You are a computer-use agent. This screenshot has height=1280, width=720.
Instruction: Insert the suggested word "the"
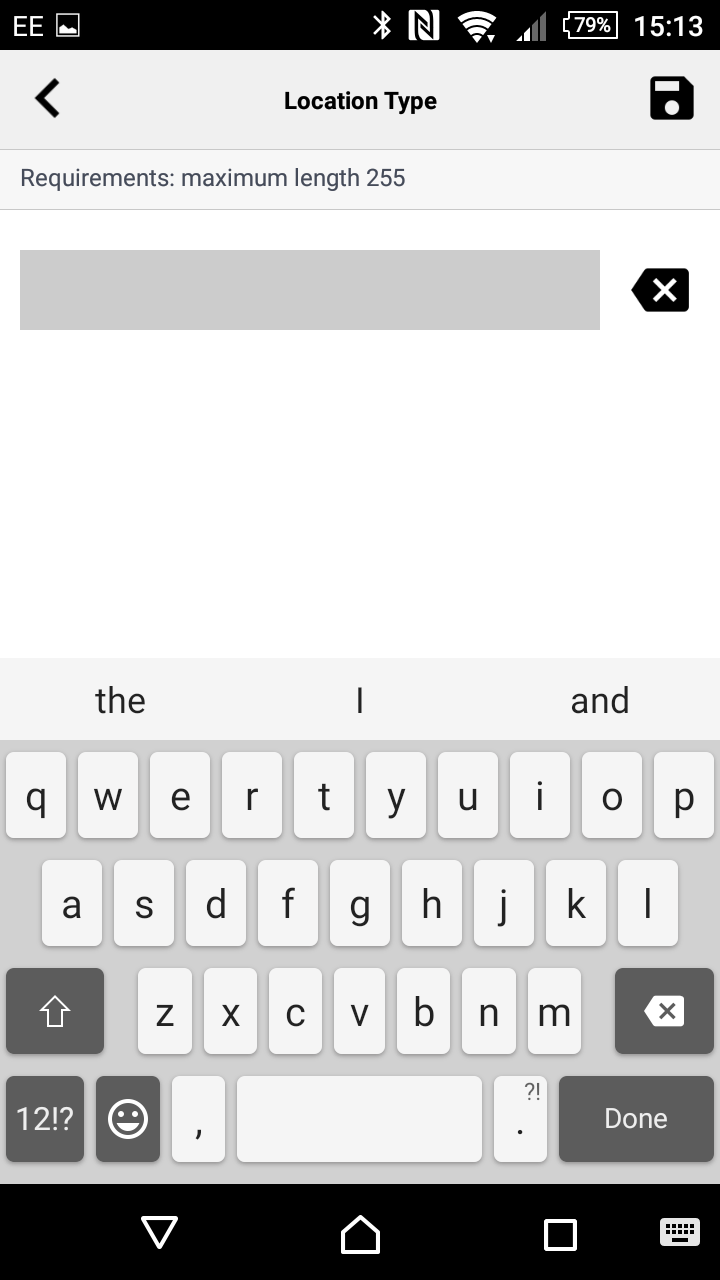(x=120, y=700)
